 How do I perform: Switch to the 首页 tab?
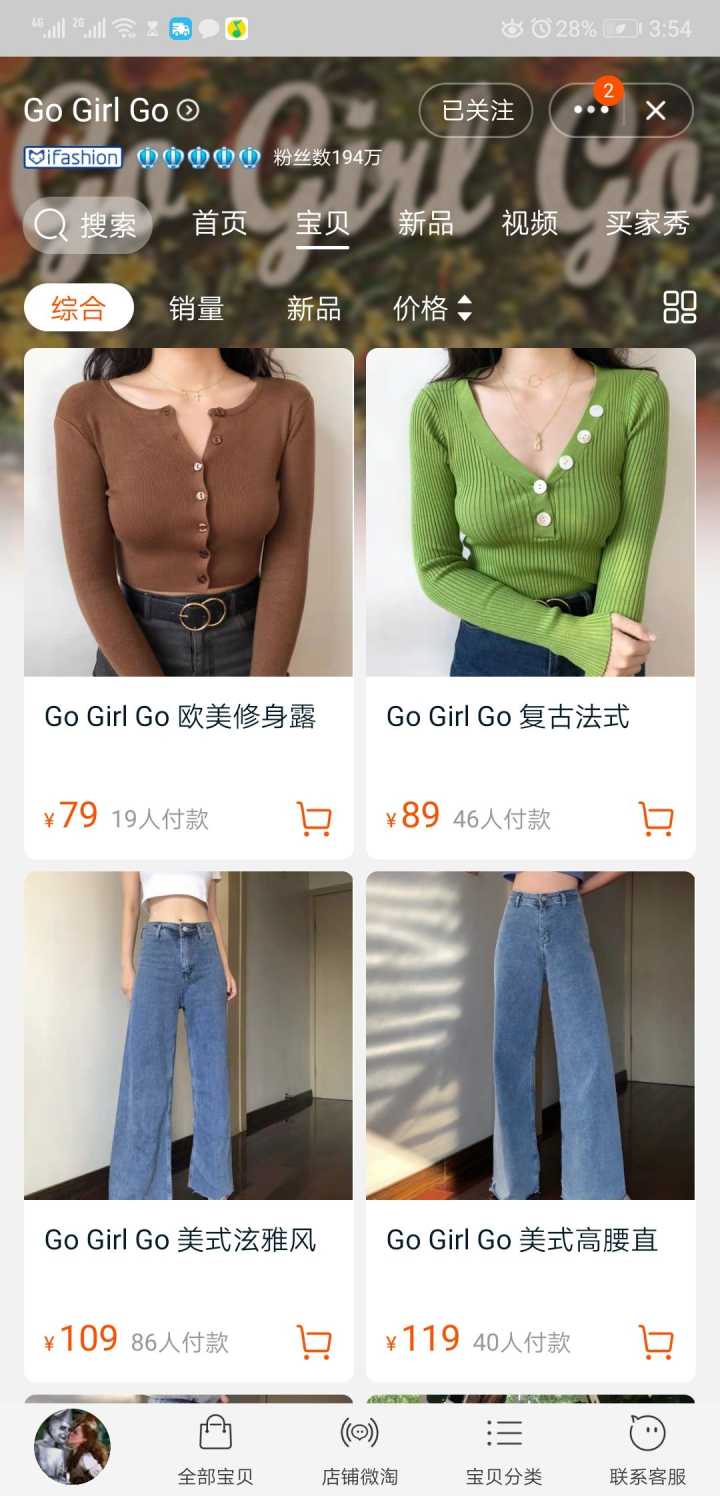[220, 223]
